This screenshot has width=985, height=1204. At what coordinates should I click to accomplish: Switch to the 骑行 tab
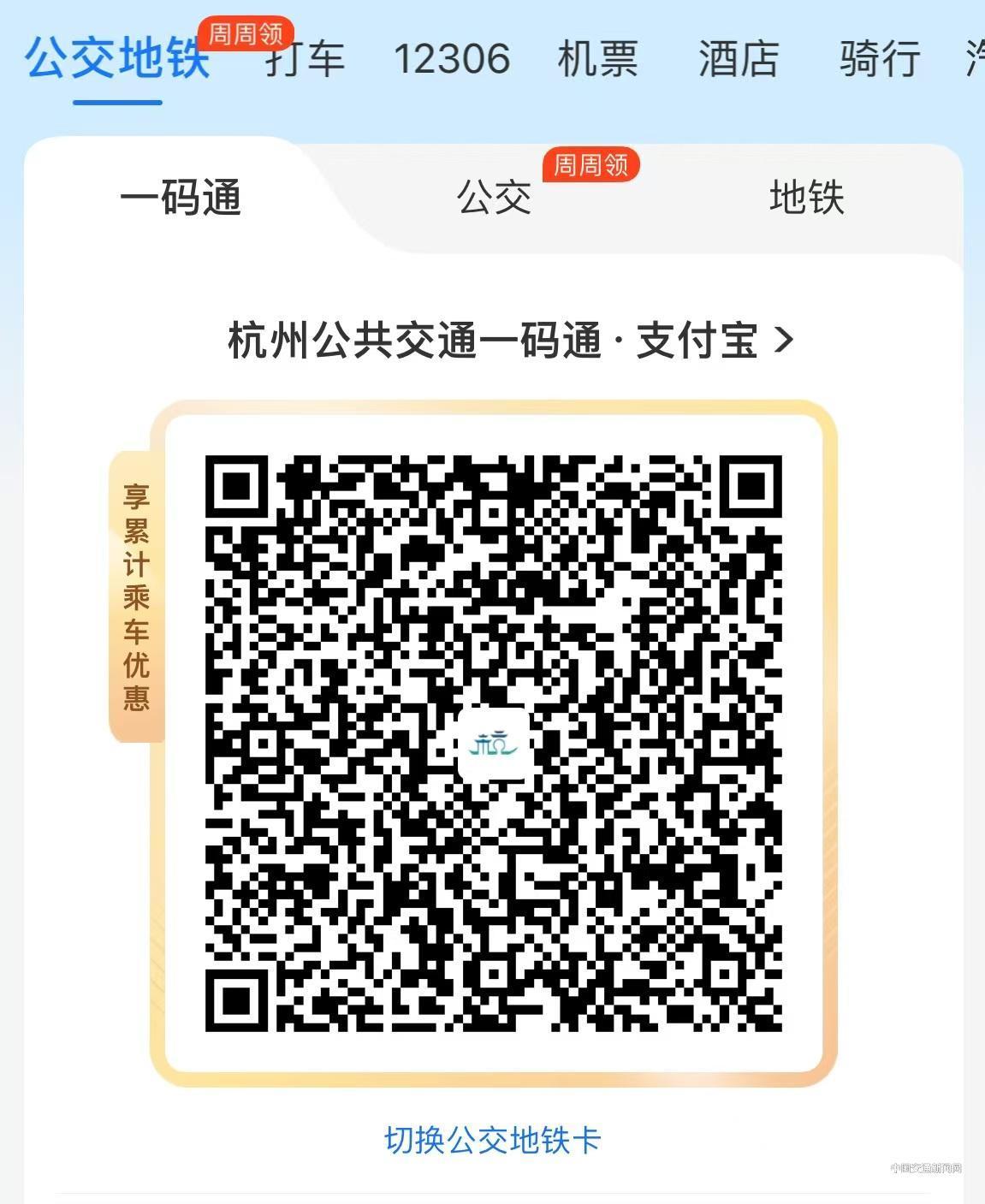(879, 59)
